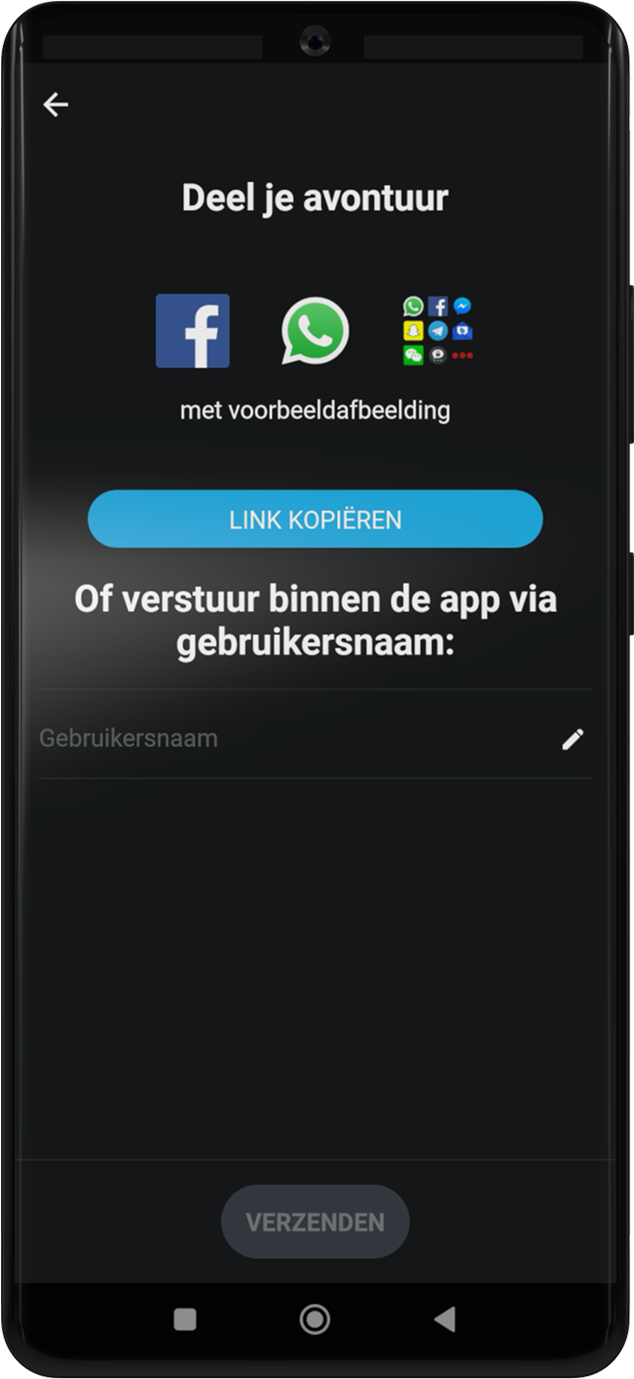The image size is (634, 1379).
Task: Open recent apps from navigation bar
Action: pyautogui.click(x=185, y=1319)
